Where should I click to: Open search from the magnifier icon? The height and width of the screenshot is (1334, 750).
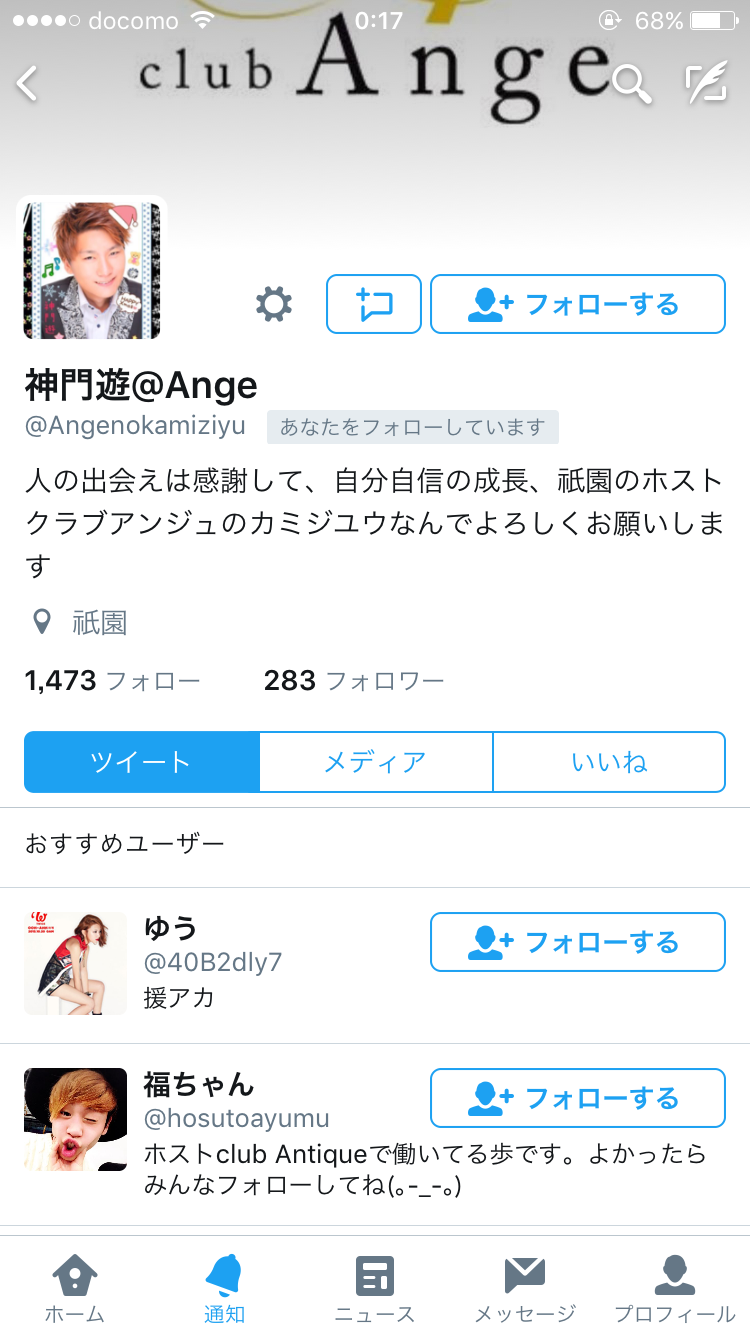tap(630, 83)
